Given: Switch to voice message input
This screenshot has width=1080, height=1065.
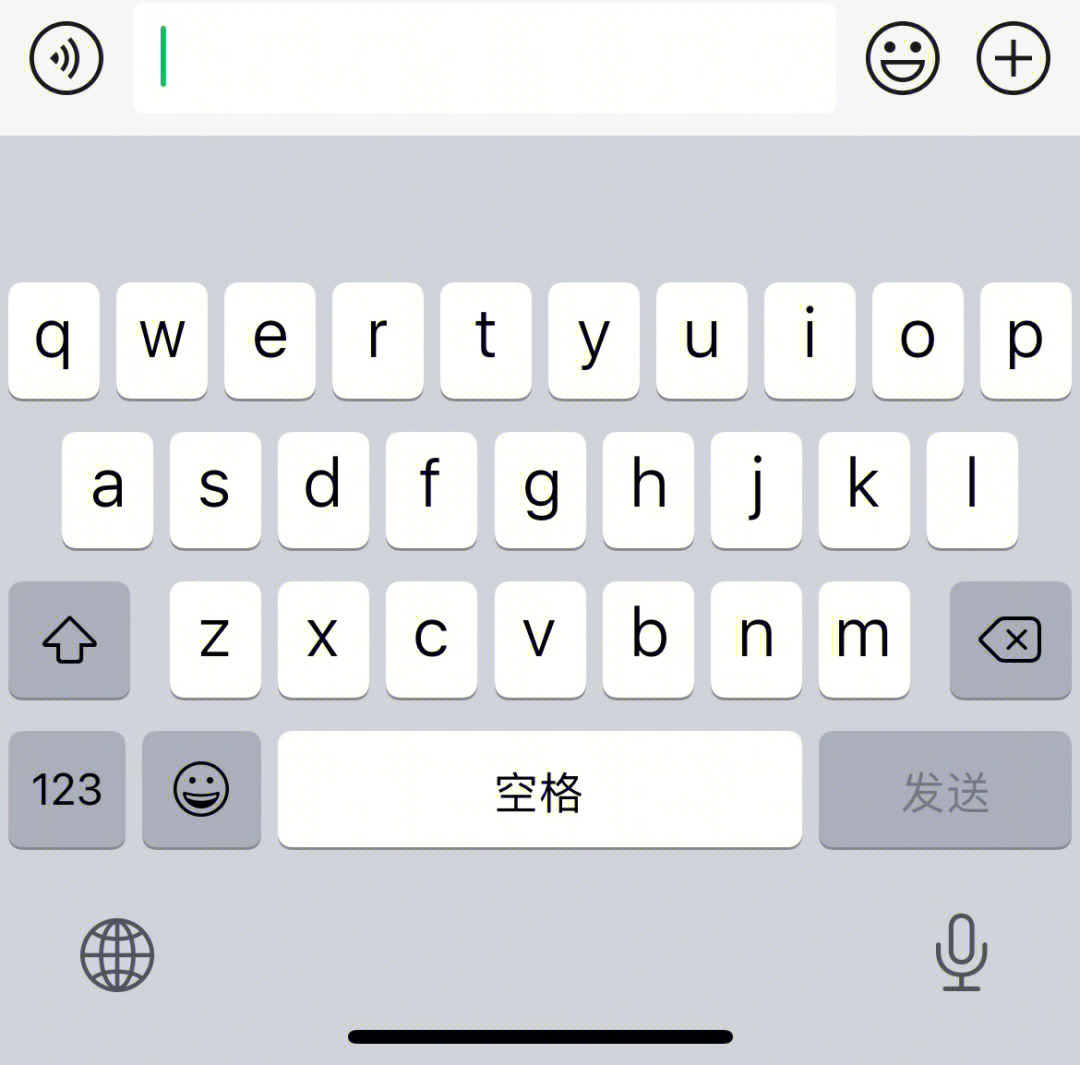Looking at the screenshot, I should tap(66, 58).
